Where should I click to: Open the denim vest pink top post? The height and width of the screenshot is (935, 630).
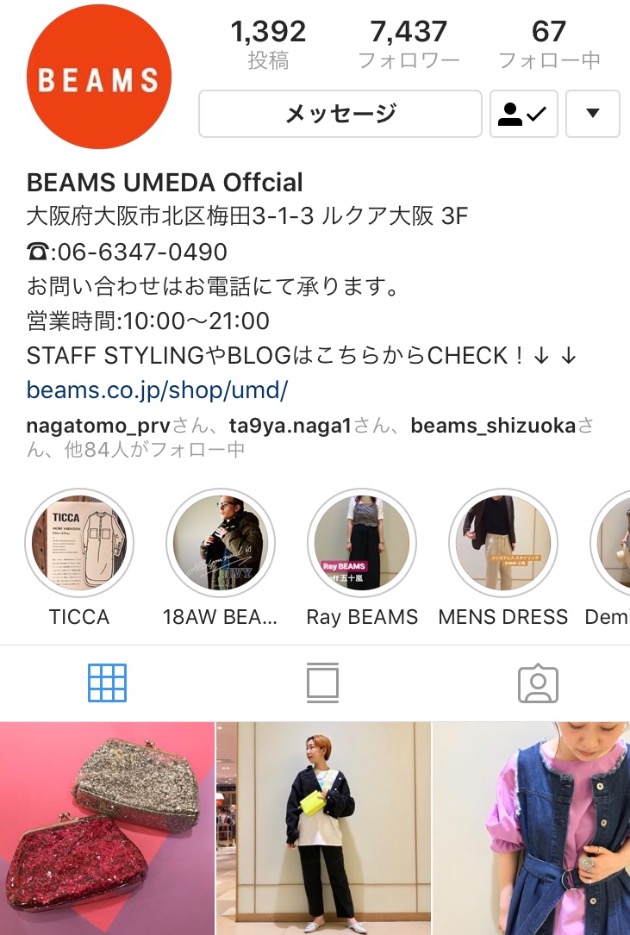pyautogui.click(x=533, y=828)
